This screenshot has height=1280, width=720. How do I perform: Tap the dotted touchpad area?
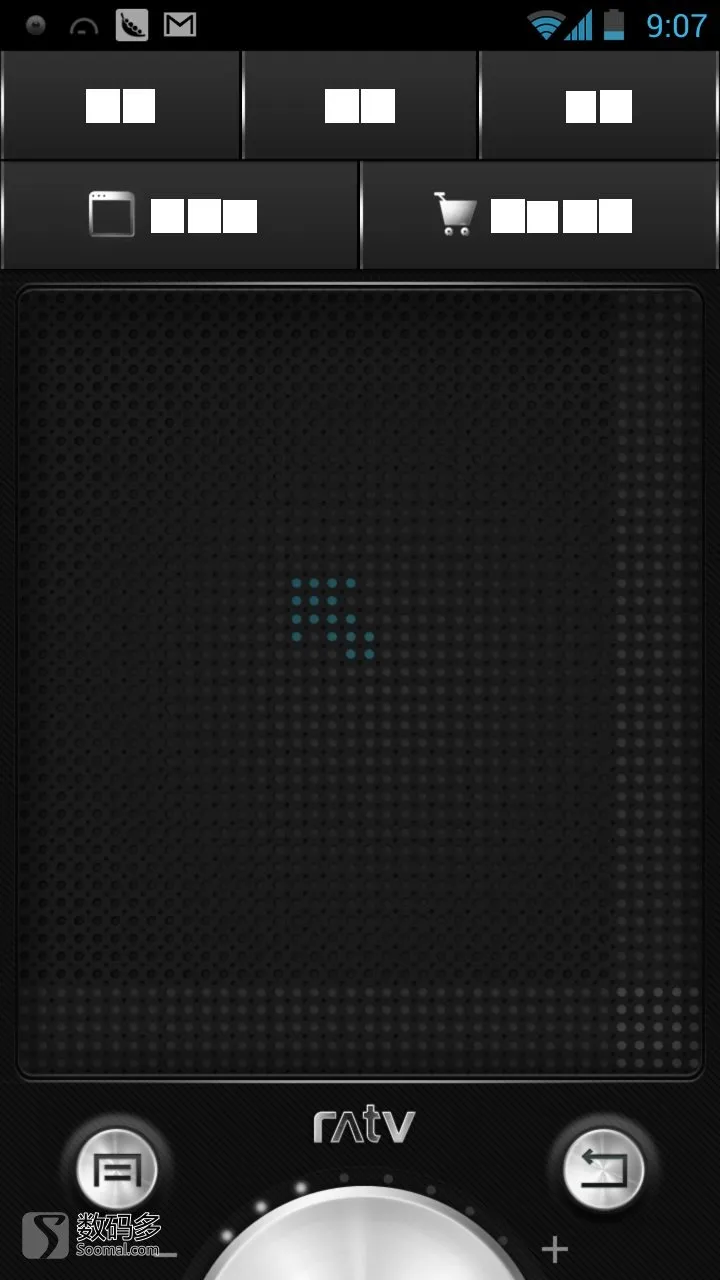pos(360,682)
